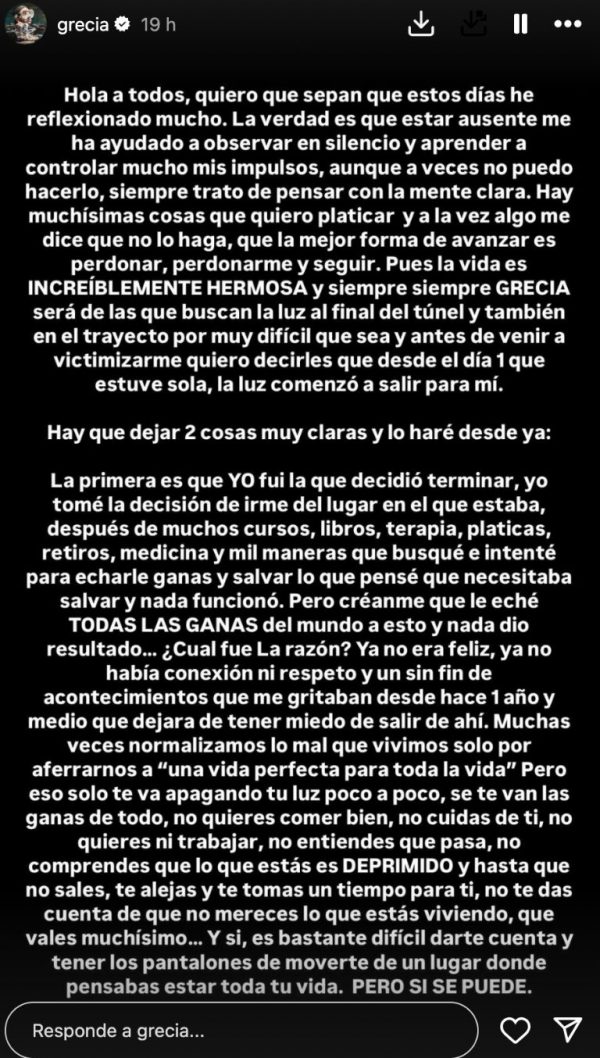Open grecia's profile picture
The image size is (600, 1058).
pyautogui.click(x=26, y=25)
